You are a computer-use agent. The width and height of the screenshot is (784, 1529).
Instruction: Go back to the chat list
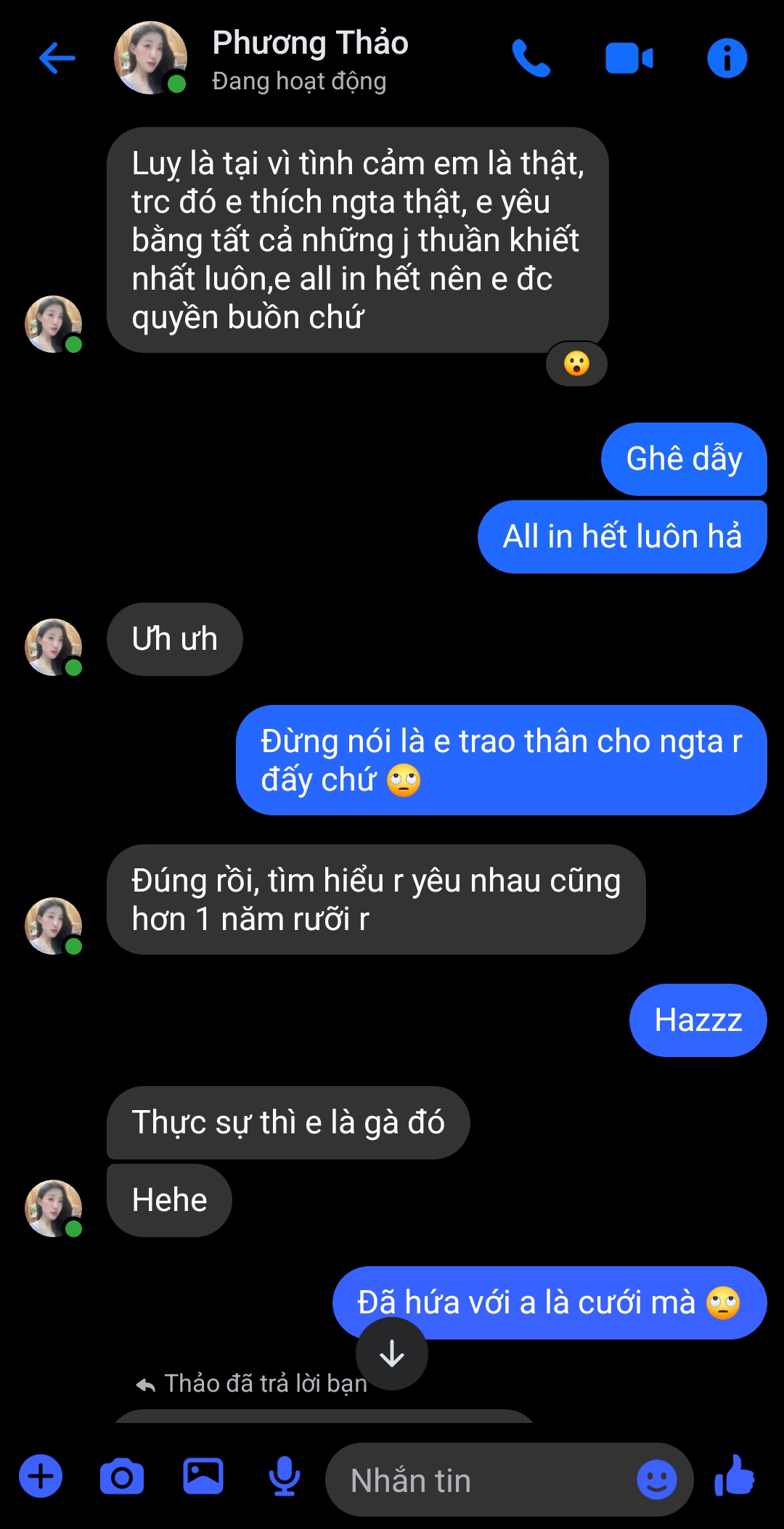(57, 58)
